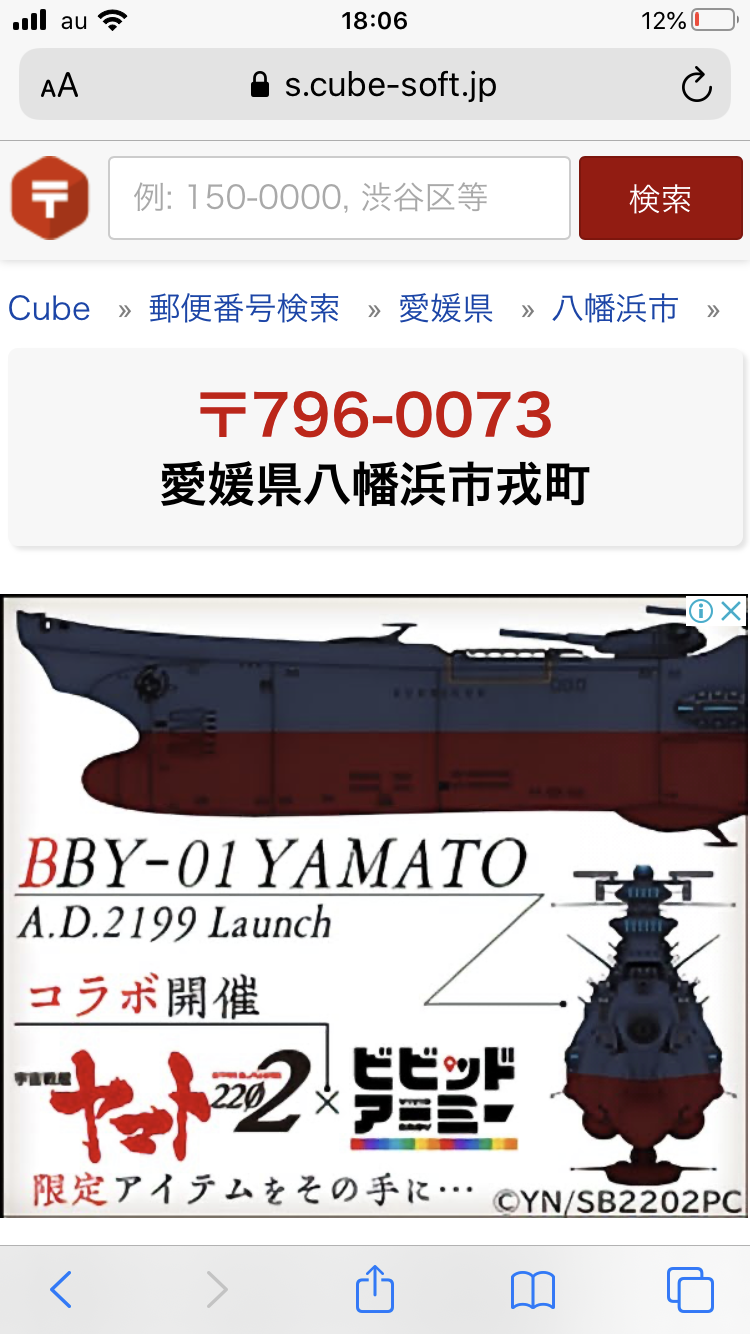
Task: Open Safari bookmarks
Action: (532, 1290)
